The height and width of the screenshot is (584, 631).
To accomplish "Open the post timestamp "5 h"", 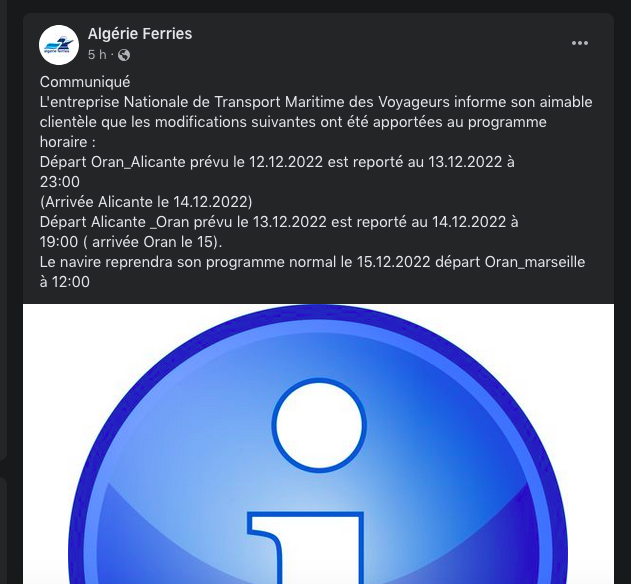I will tap(97, 55).
